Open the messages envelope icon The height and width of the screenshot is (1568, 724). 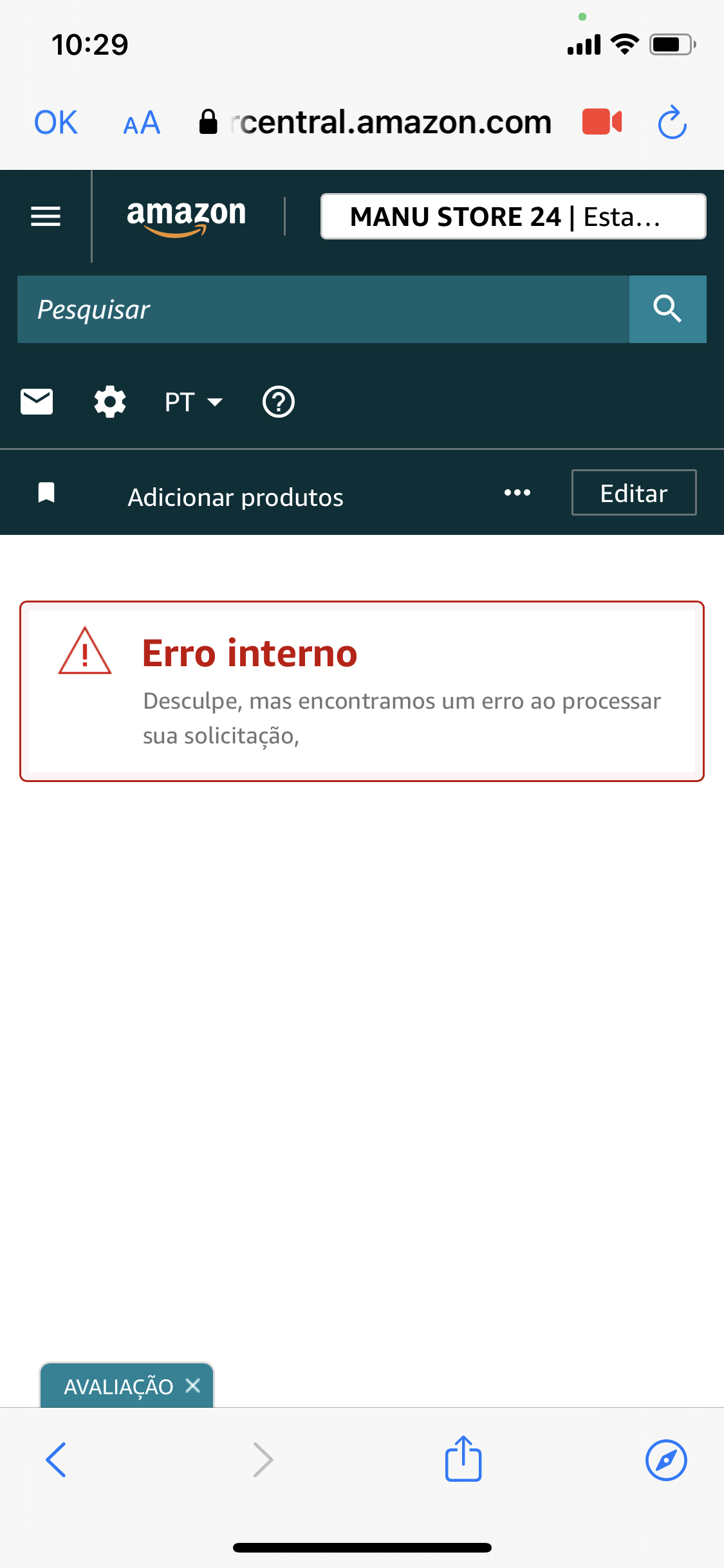click(x=37, y=402)
